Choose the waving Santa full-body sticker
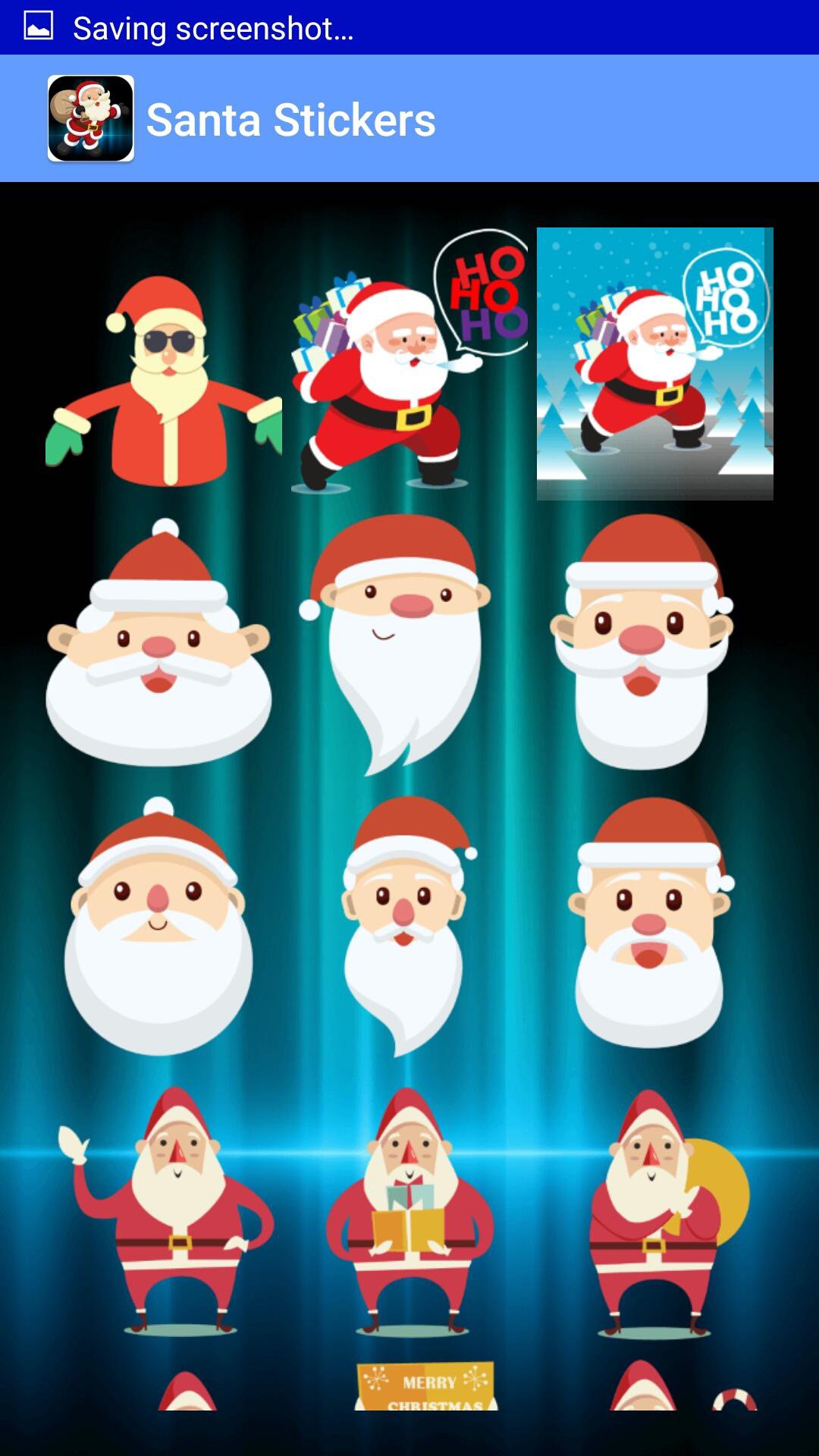 tap(166, 1211)
